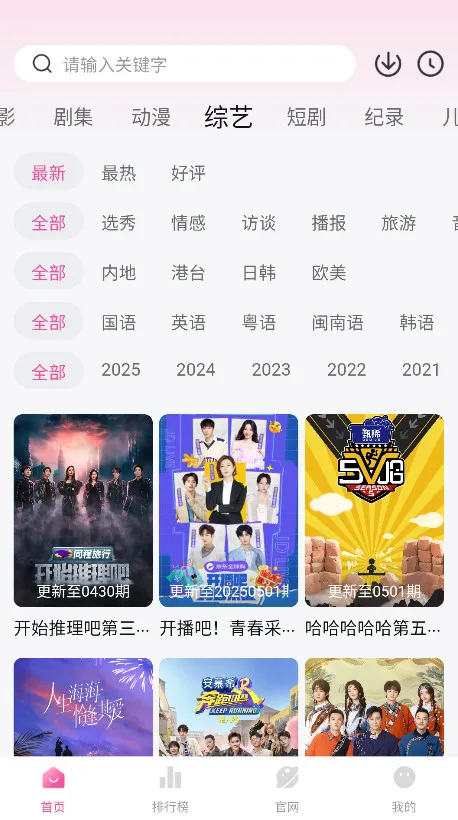Switch to the 纪录 tab
This screenshot has width=458, height=820.
point(384,117)
